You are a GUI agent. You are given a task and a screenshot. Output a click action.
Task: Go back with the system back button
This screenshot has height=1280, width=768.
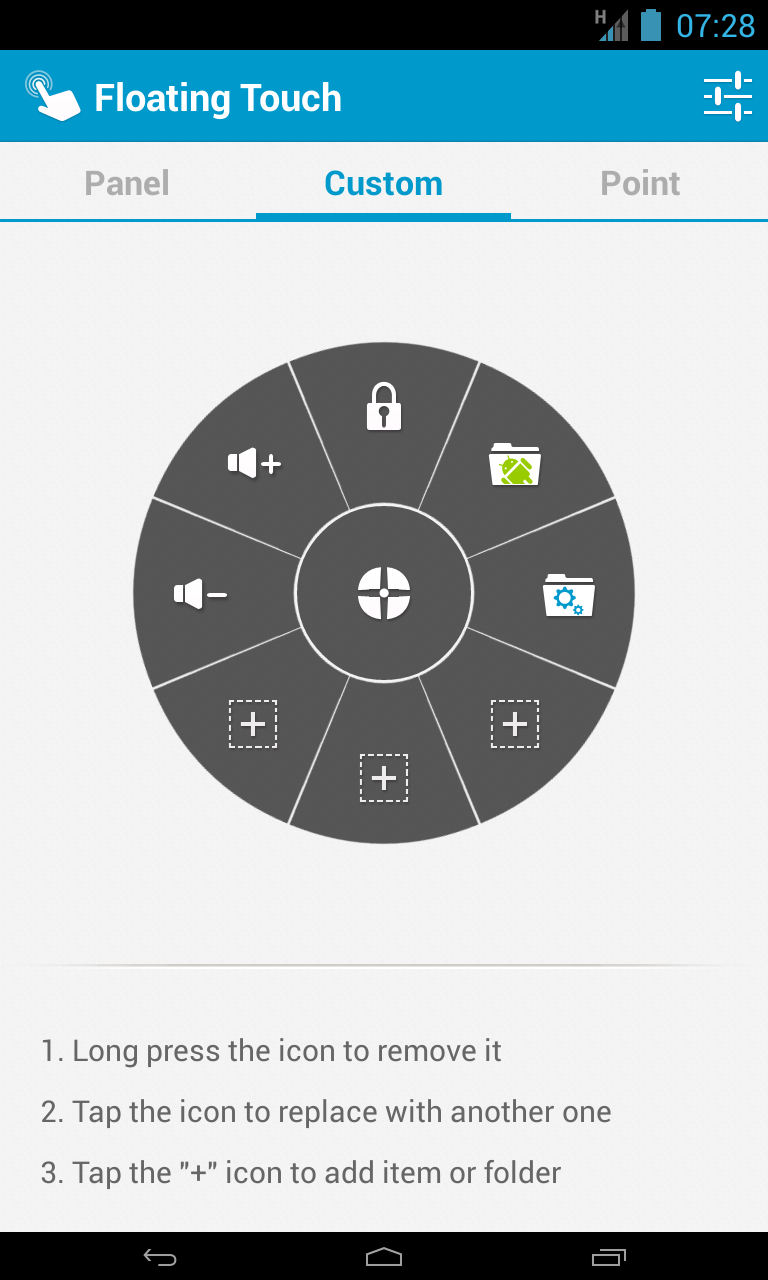point(160,1256)
